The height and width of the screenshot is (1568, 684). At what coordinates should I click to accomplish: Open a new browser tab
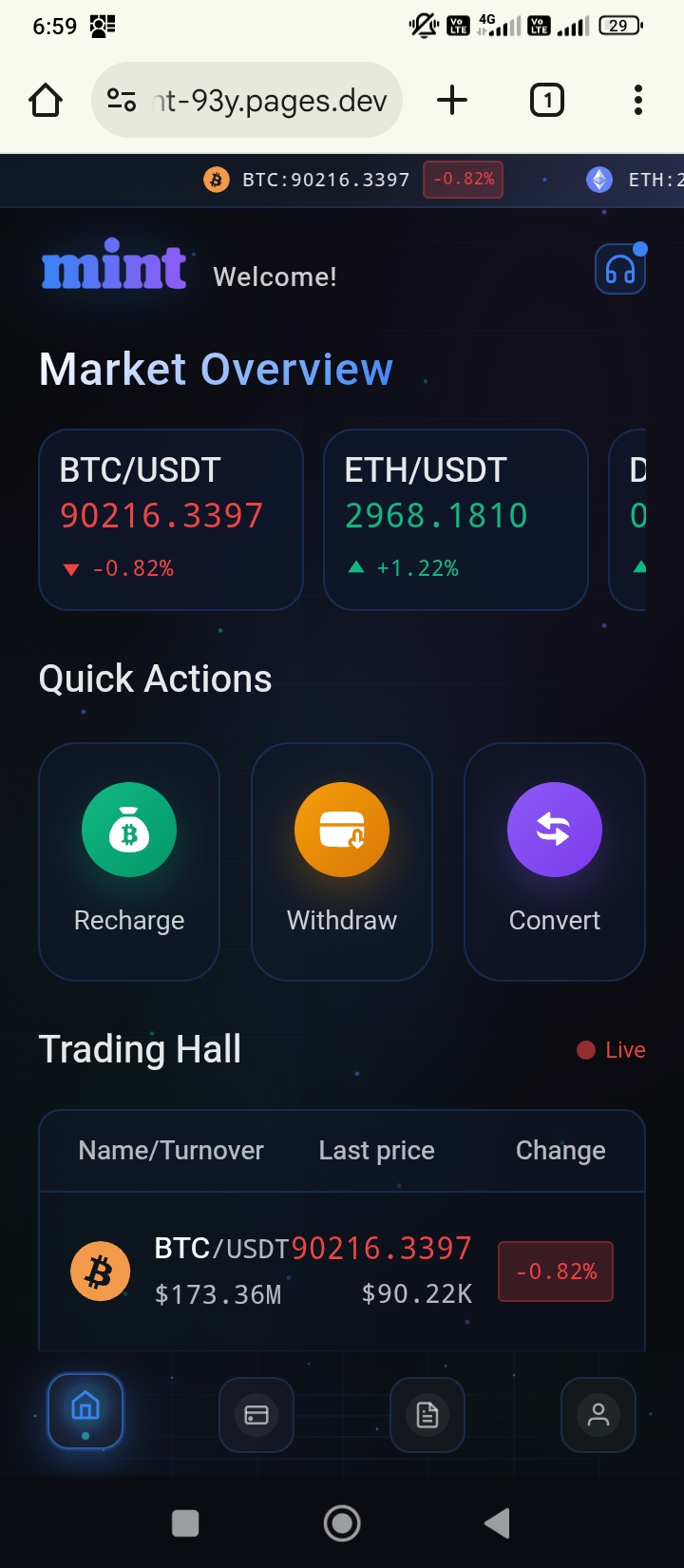(453, 100)
